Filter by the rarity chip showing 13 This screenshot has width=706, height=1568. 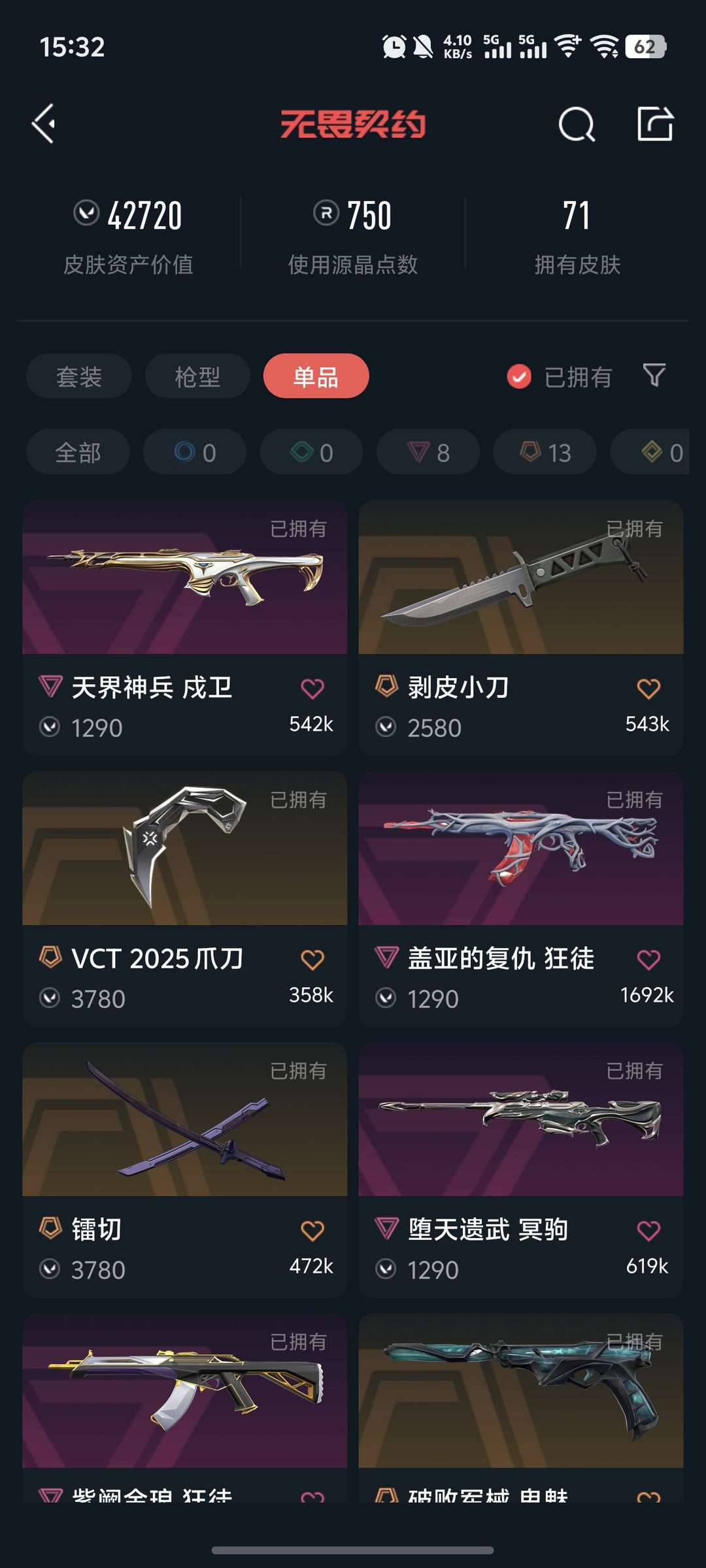click(545, 452)
